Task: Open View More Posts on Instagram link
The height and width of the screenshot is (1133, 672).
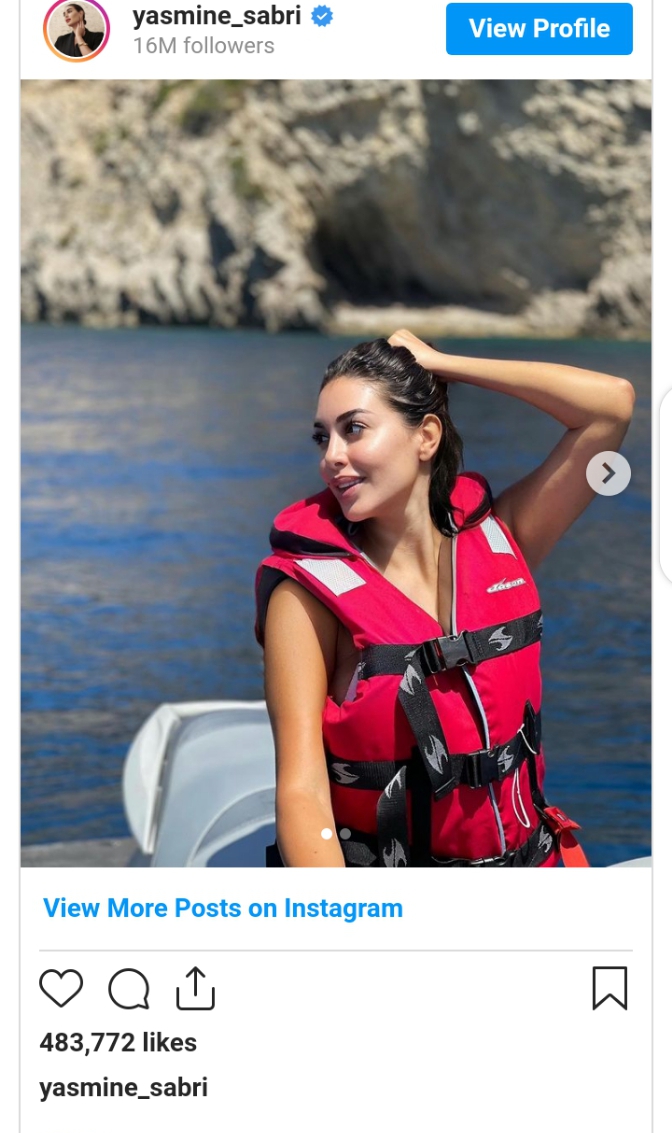Action: (223, 908)
